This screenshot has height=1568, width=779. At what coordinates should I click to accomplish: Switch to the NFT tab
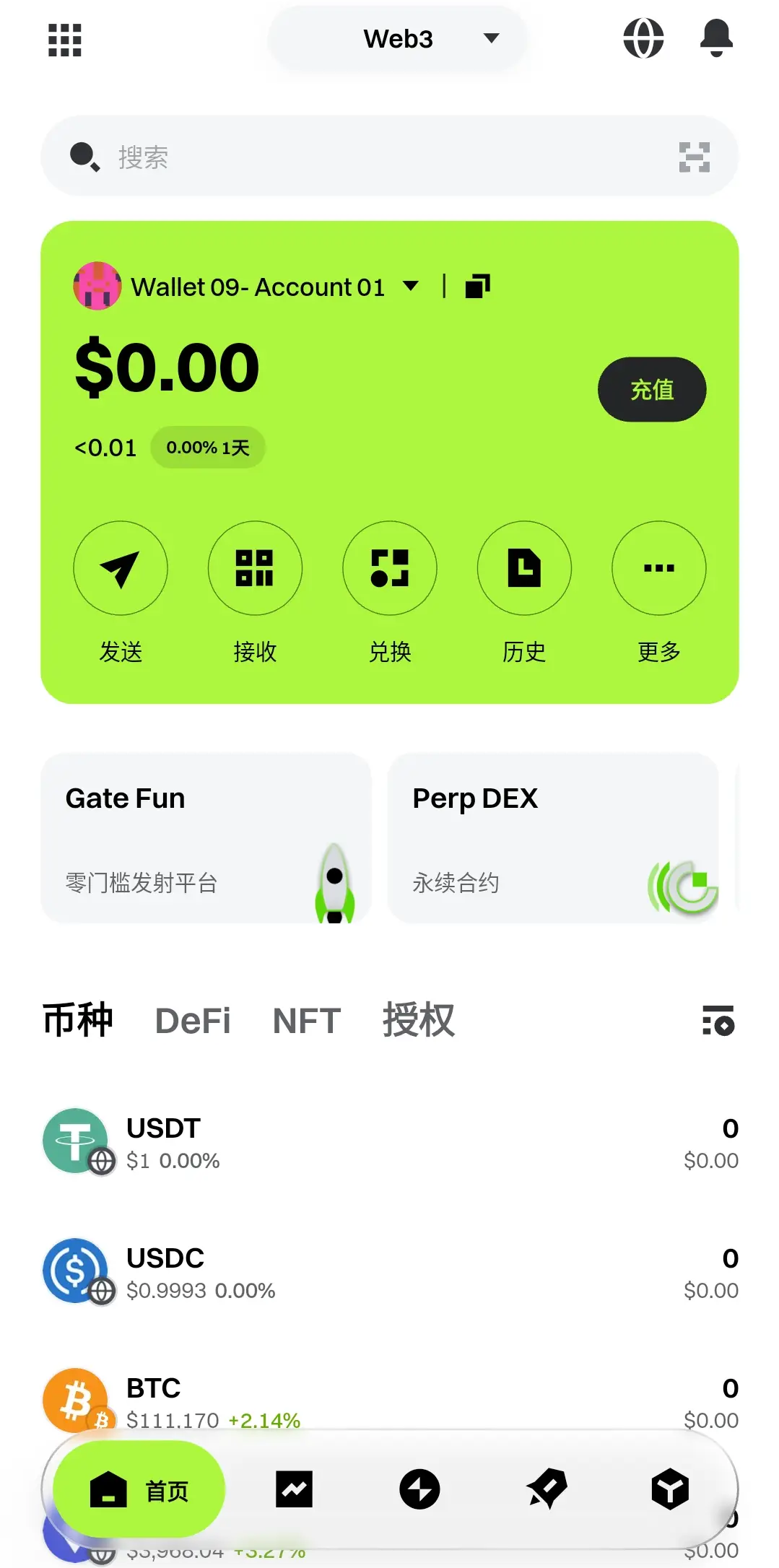[x=307, y=1021]
